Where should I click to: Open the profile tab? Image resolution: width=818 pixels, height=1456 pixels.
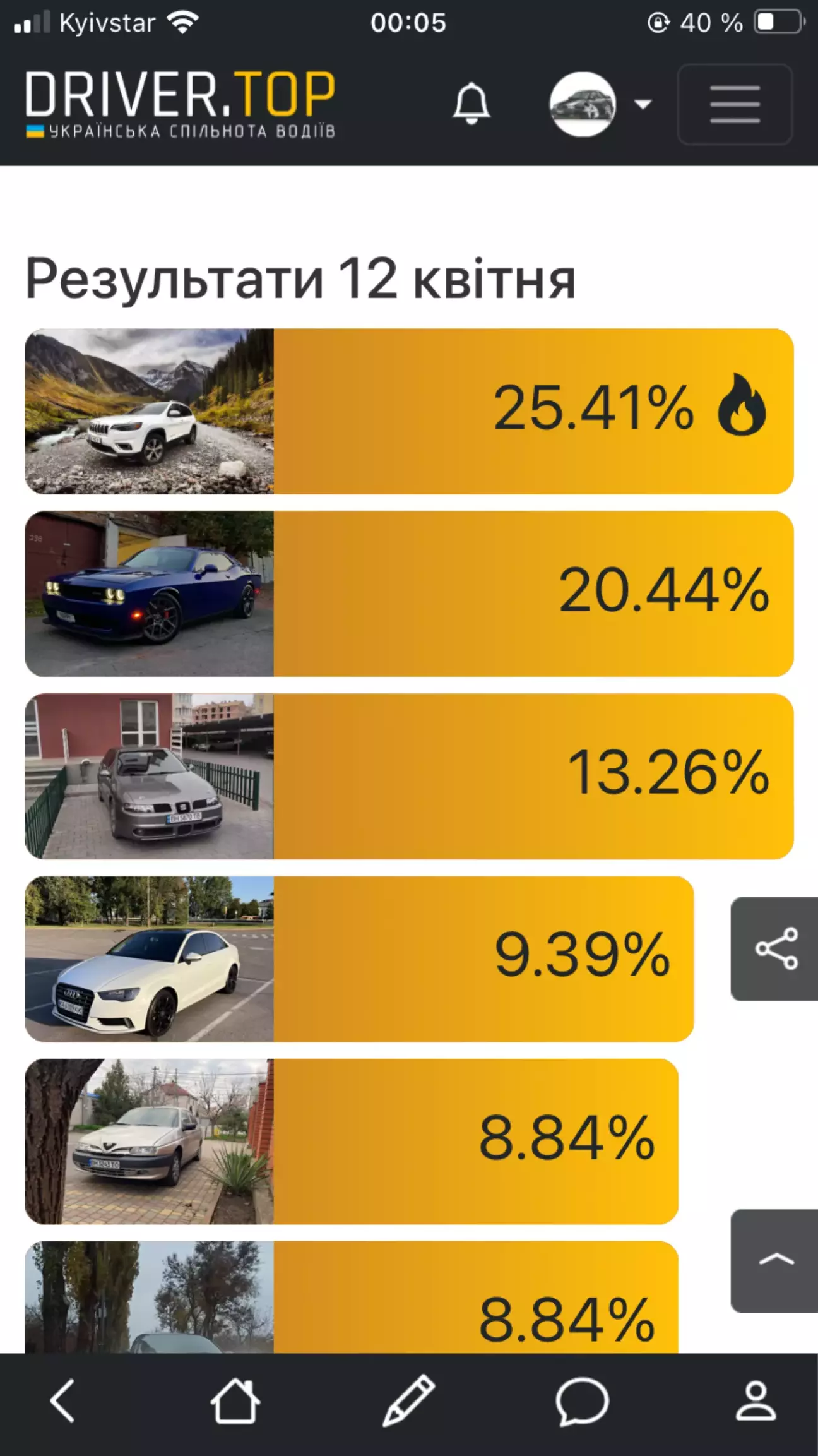(756, 1400)
